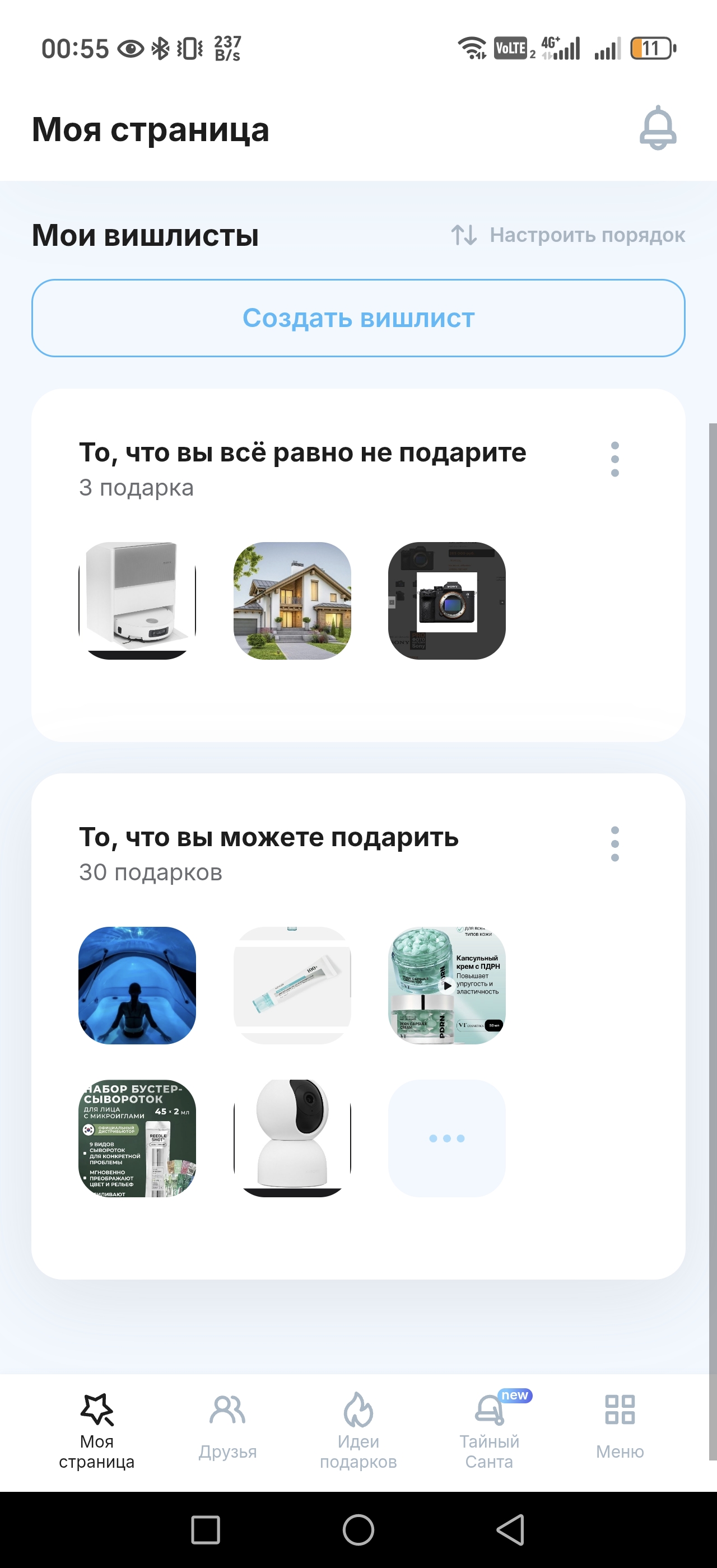Show more gifts via the three-dots tile
Image resolution: width=717 pixels, height=1568 pixels.
click(447, 1138)
